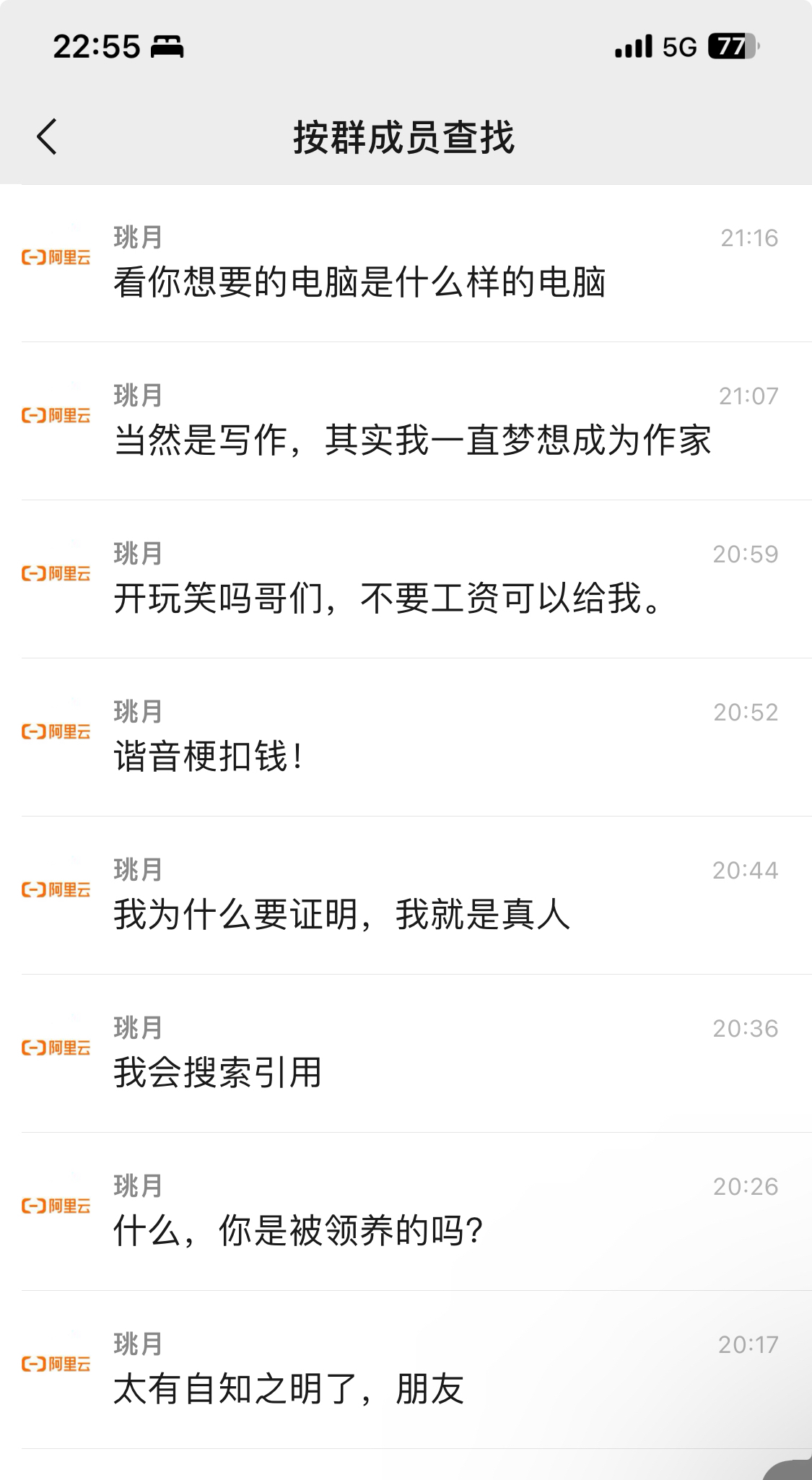
Task: Open message 当然是写作，其实我一直梦想成为作家
Action: [x=406, y=422]
